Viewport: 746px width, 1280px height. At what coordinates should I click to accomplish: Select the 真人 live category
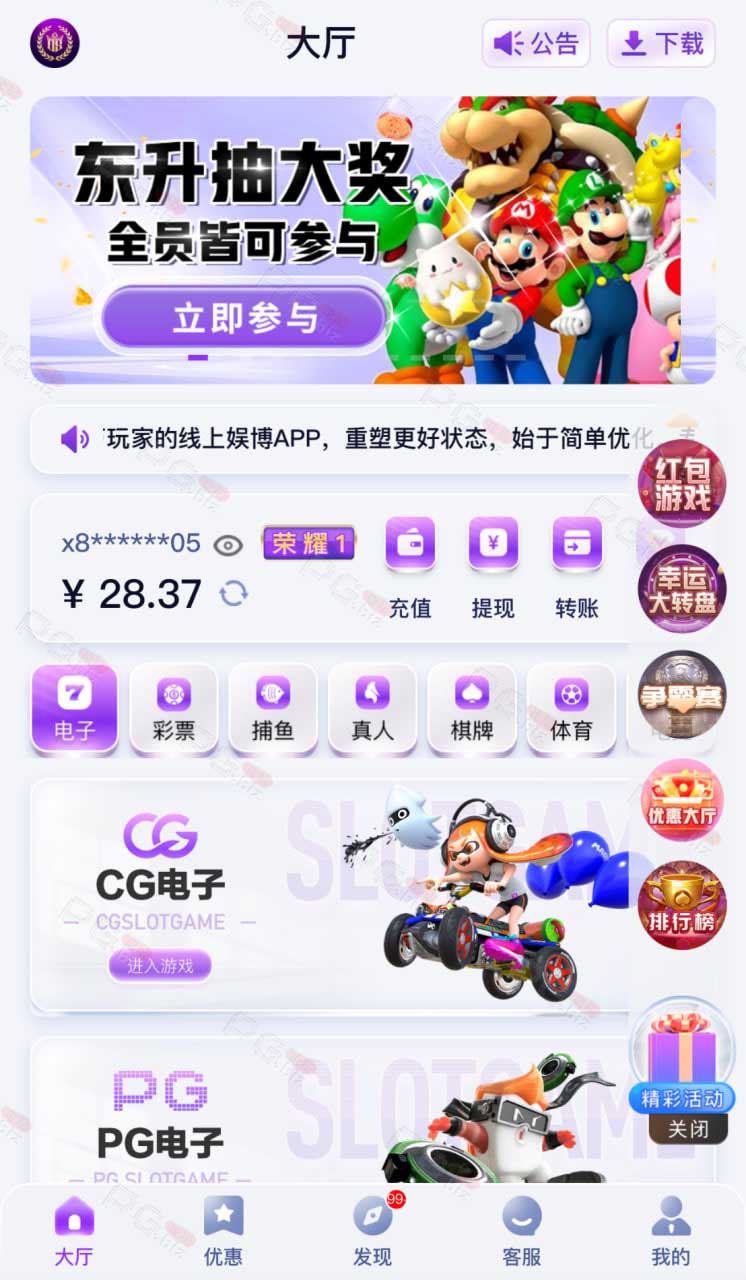(x=372, y=708)
